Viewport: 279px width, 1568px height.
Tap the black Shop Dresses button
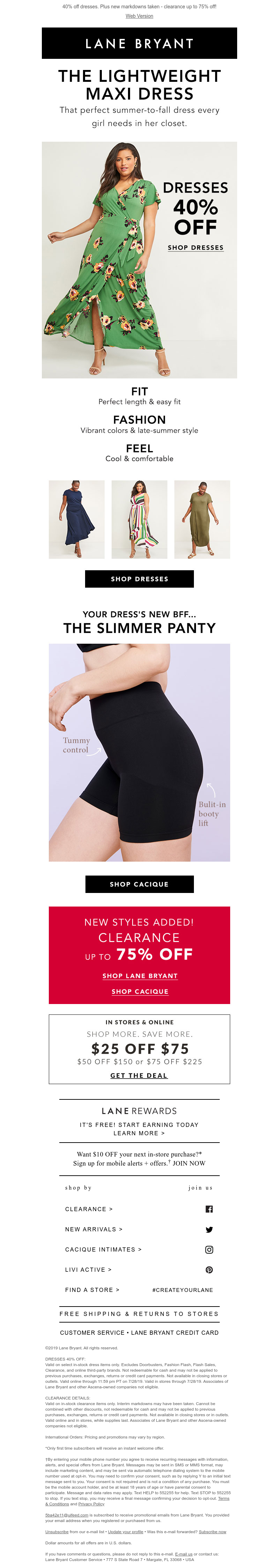[x=139, y=578]
